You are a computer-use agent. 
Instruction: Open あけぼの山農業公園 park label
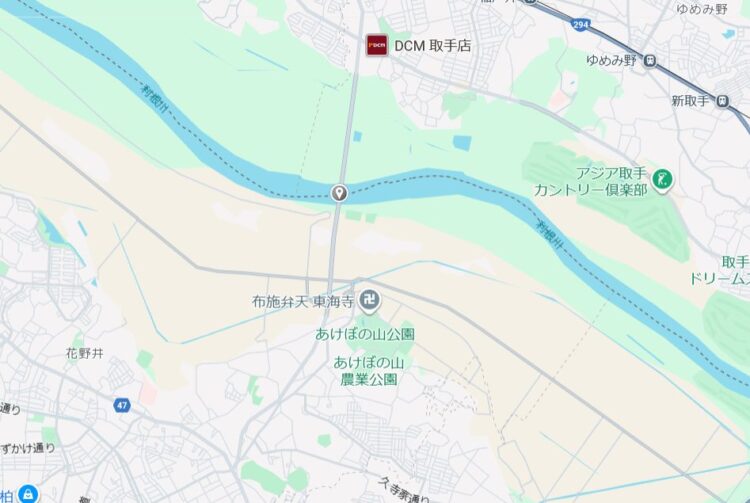pyautogui.click(x=366, y=371)
